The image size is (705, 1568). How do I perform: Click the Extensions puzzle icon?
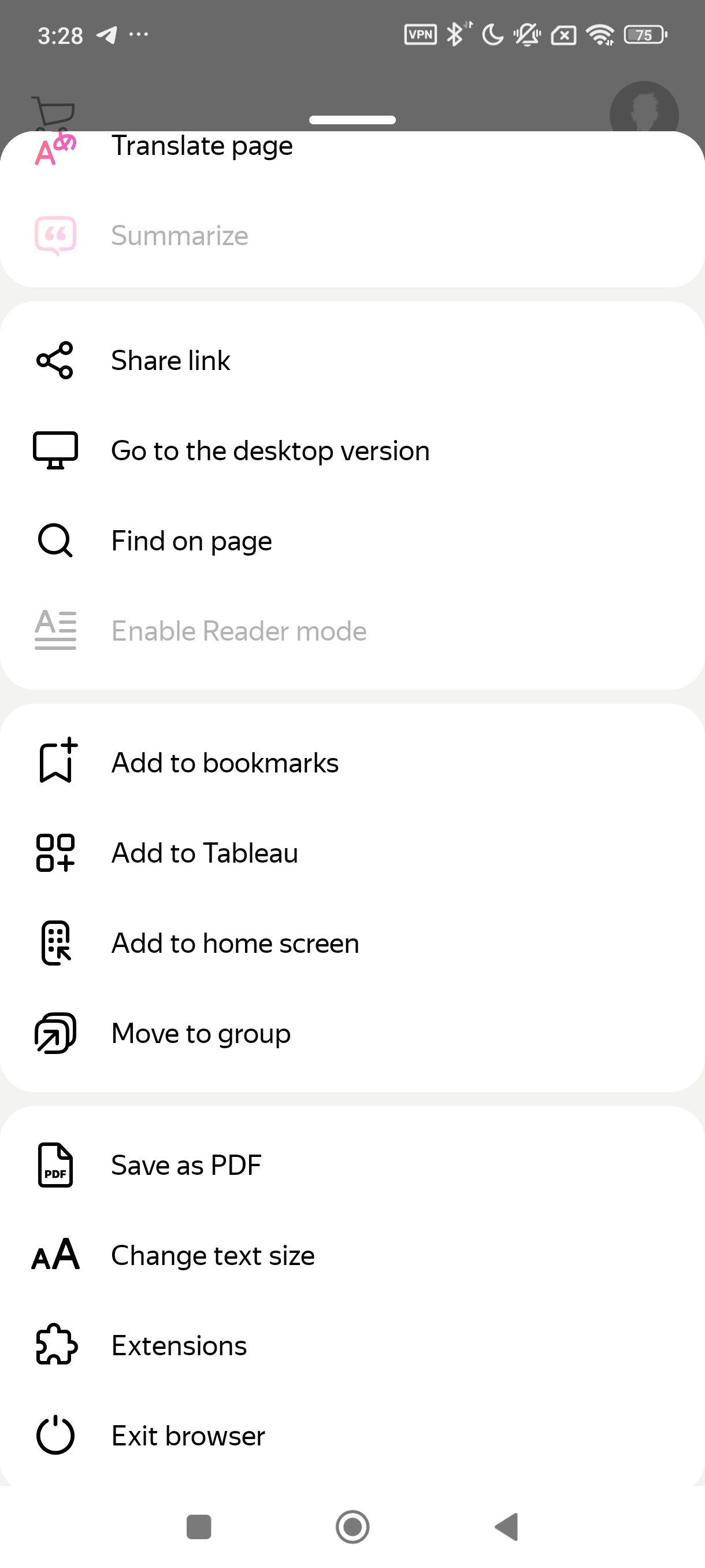click(55, 1345)
